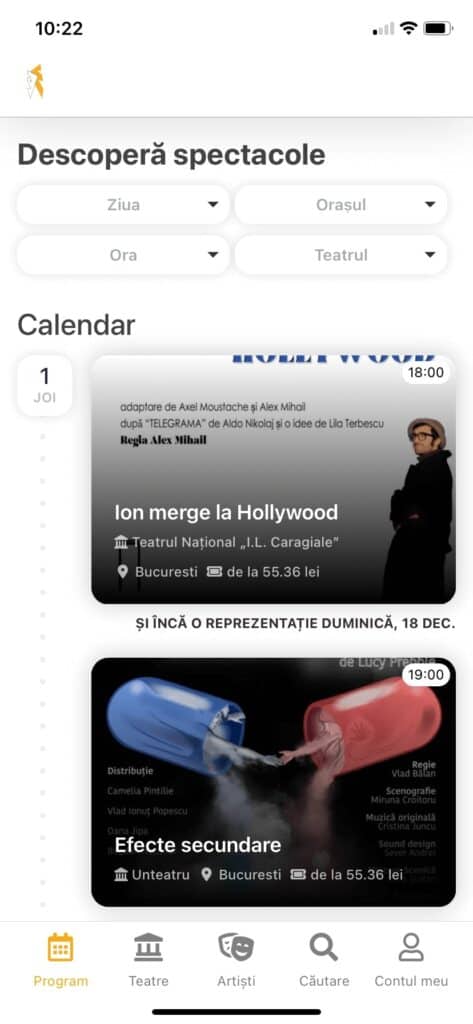Open the Ion merge la Hollywood show
473x1024 pixels.
(273, 479)
